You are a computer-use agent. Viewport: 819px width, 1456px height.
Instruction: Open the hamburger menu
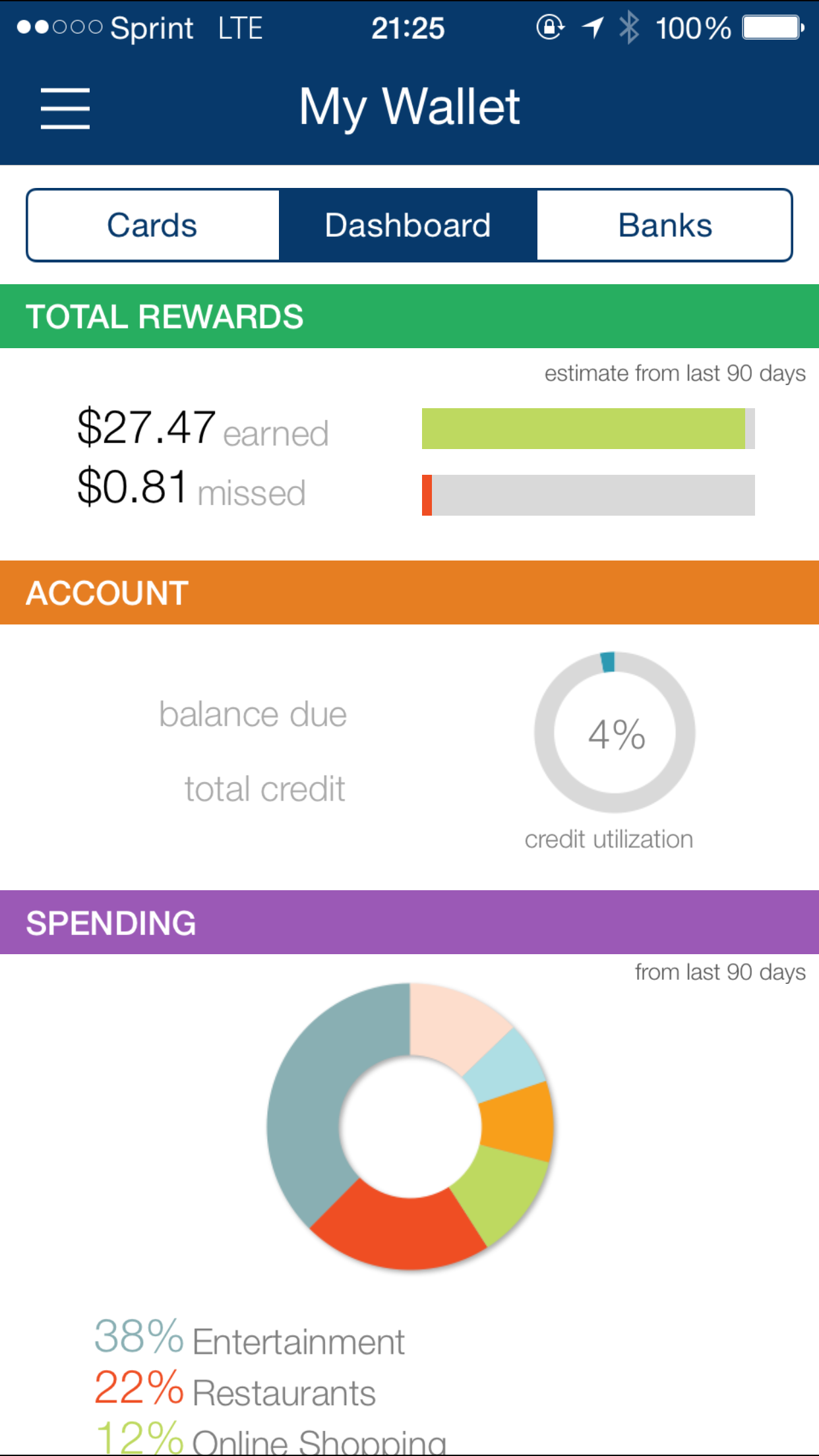click(x=65, y=108)
